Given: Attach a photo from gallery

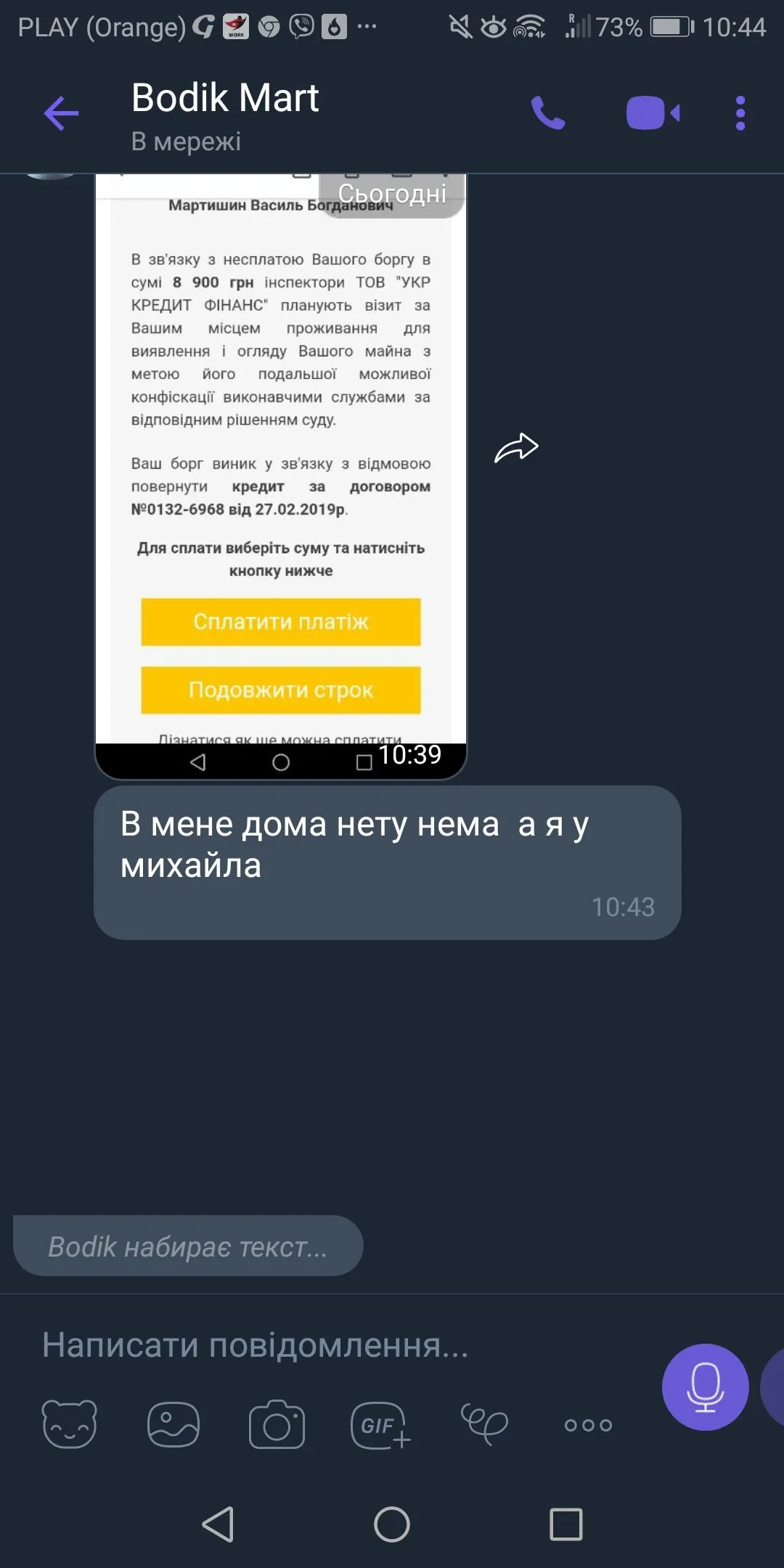Looking at the screenshot, I should click(173, 1424).
